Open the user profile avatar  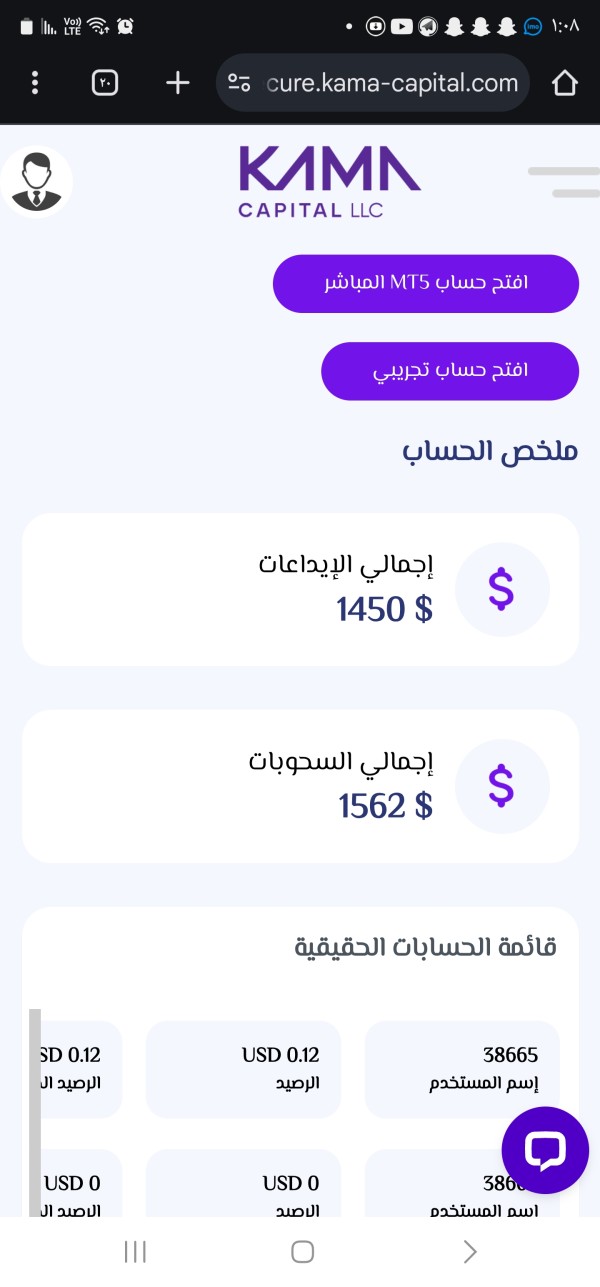[37, 182]
